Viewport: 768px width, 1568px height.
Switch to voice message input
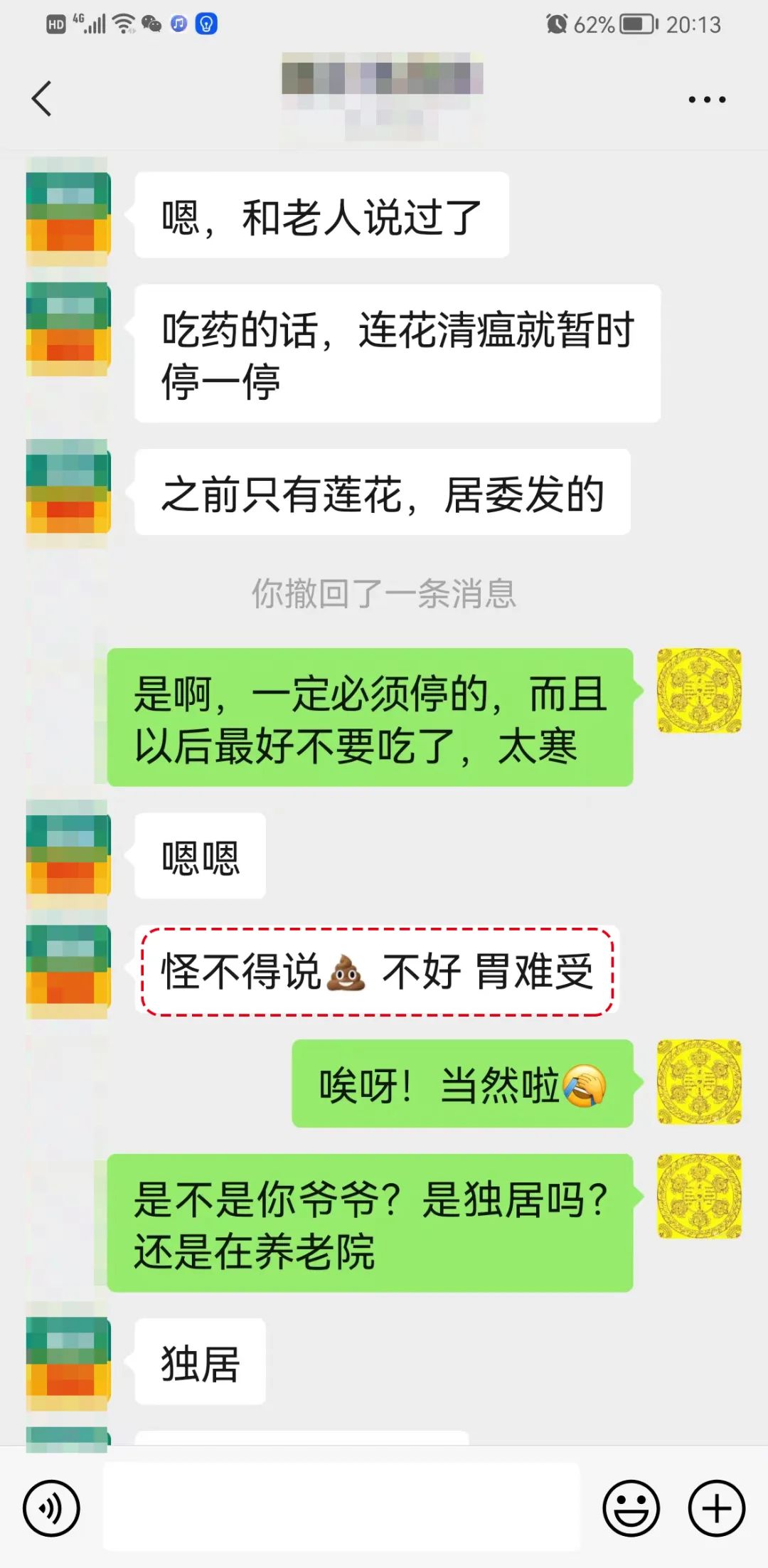51,1508
